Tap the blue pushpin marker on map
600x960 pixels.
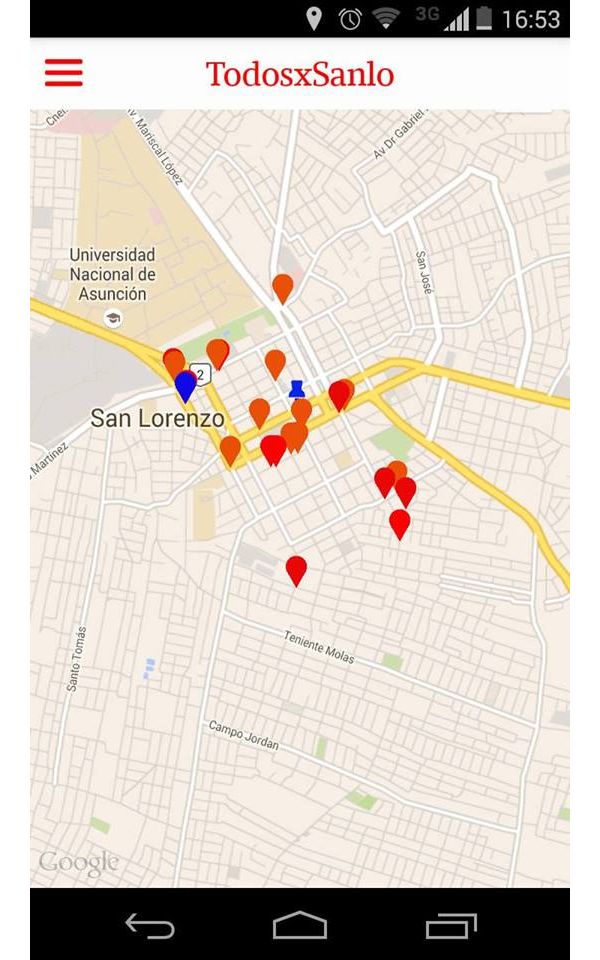tap(297, 388)
